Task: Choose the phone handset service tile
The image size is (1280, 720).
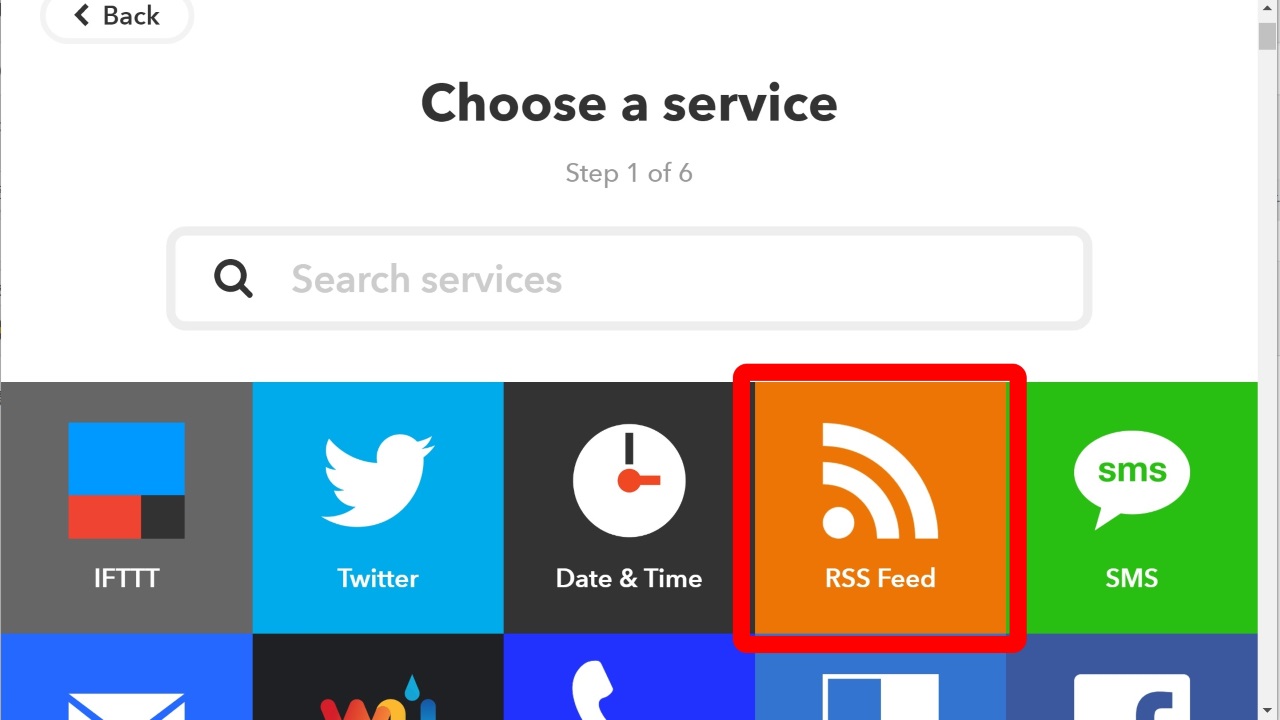Action: pyautogui.click(x=629, y=680)
